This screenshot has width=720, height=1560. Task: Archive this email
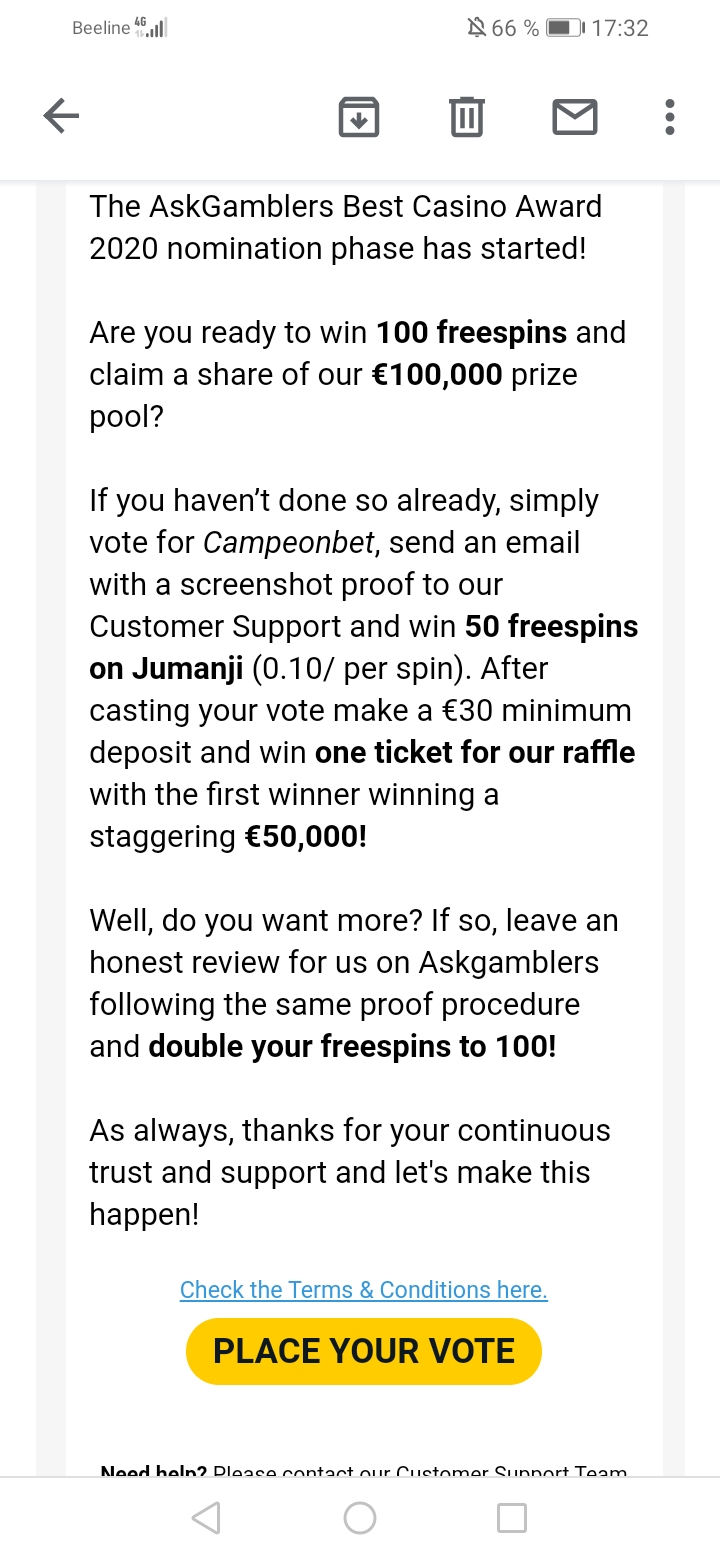pyautogui.click(x=359, y=117)
